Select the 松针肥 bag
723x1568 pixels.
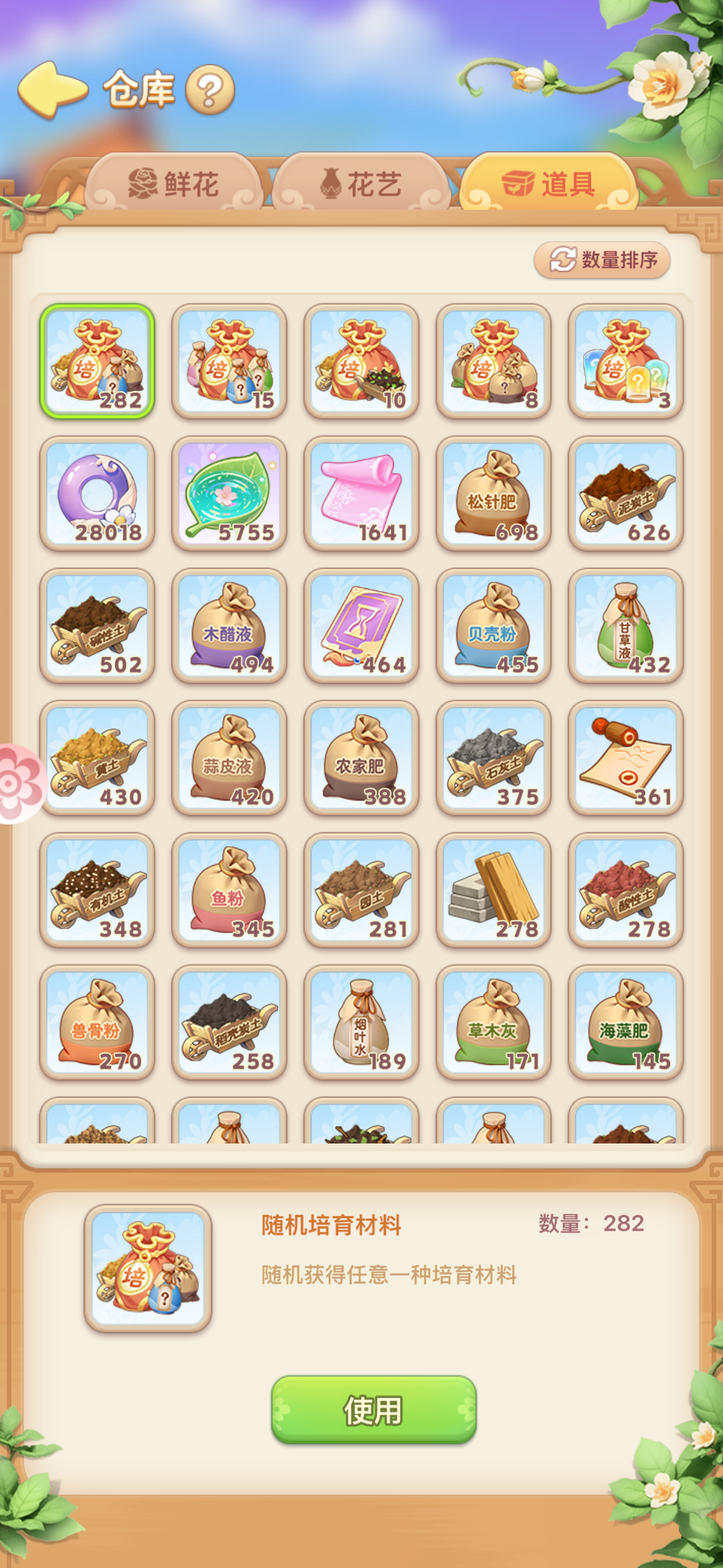[493, 494]
